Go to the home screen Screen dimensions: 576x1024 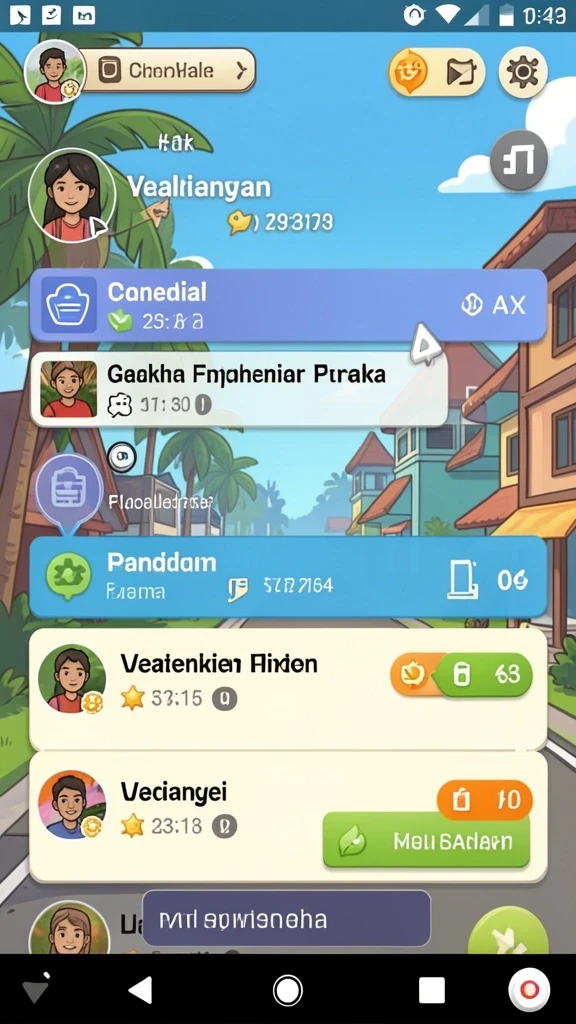(x=287, y=990)
